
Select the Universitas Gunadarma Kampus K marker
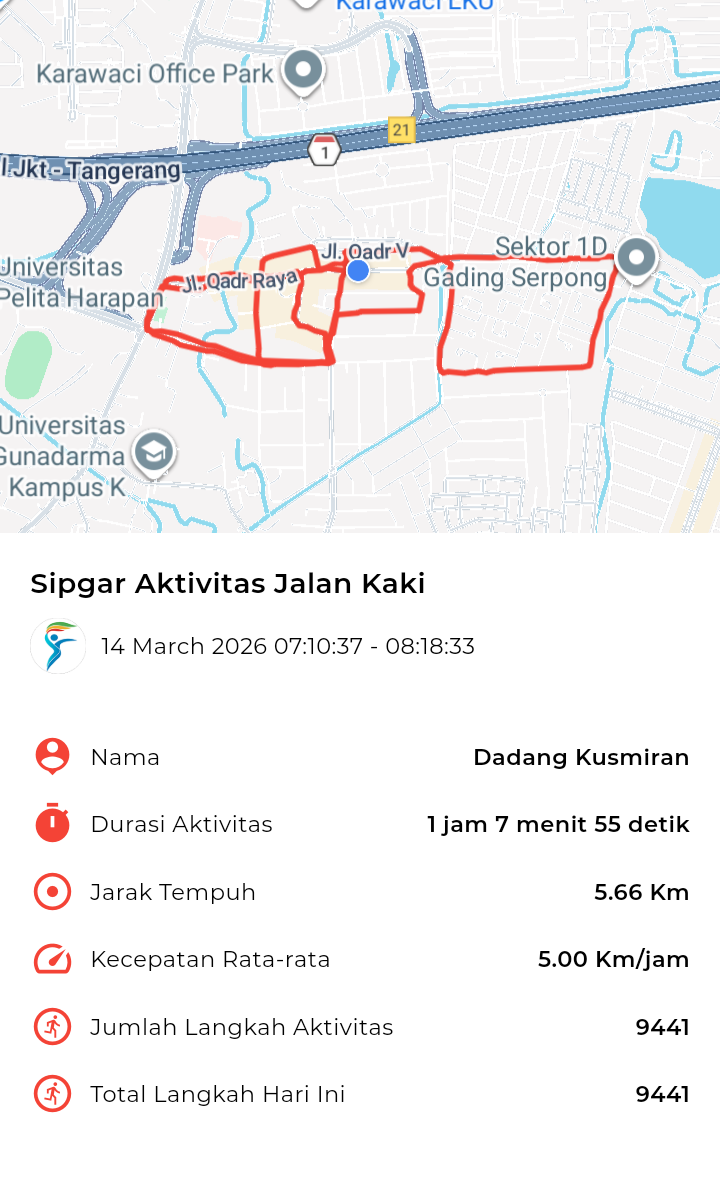click(153, 454)
